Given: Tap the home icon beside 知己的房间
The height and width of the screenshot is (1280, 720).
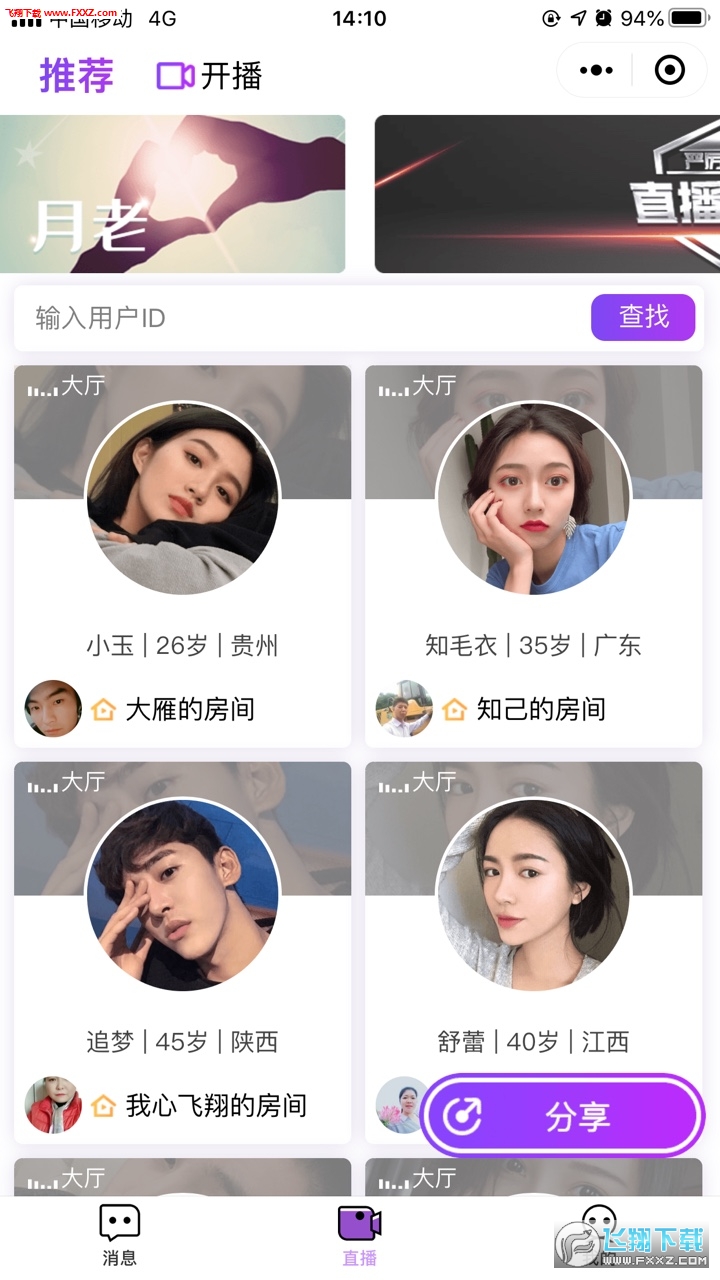Looking at the screenshot, I should [454, 708].
